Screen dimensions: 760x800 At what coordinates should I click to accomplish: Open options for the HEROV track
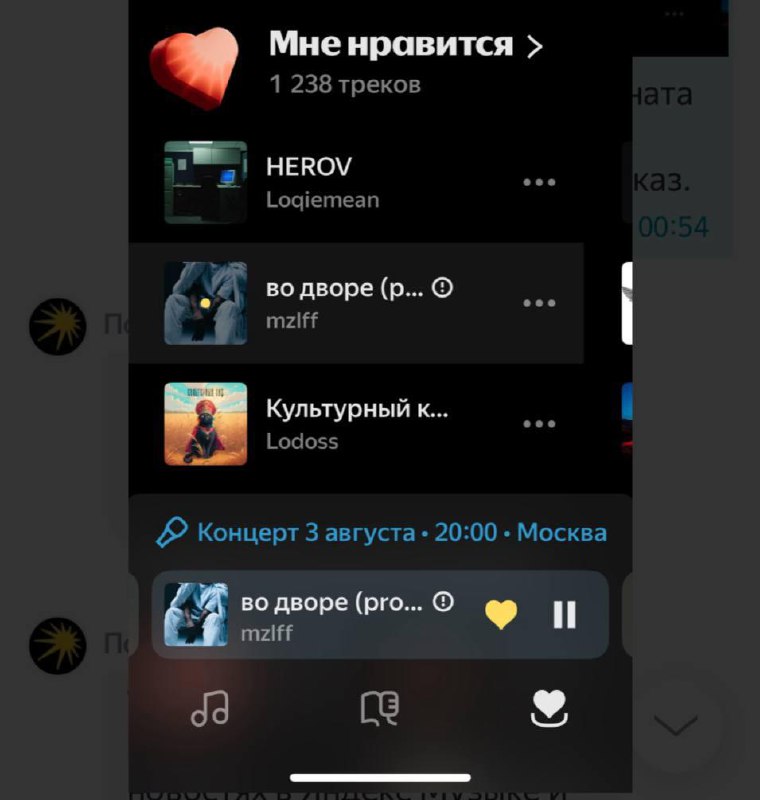[539, 182]
